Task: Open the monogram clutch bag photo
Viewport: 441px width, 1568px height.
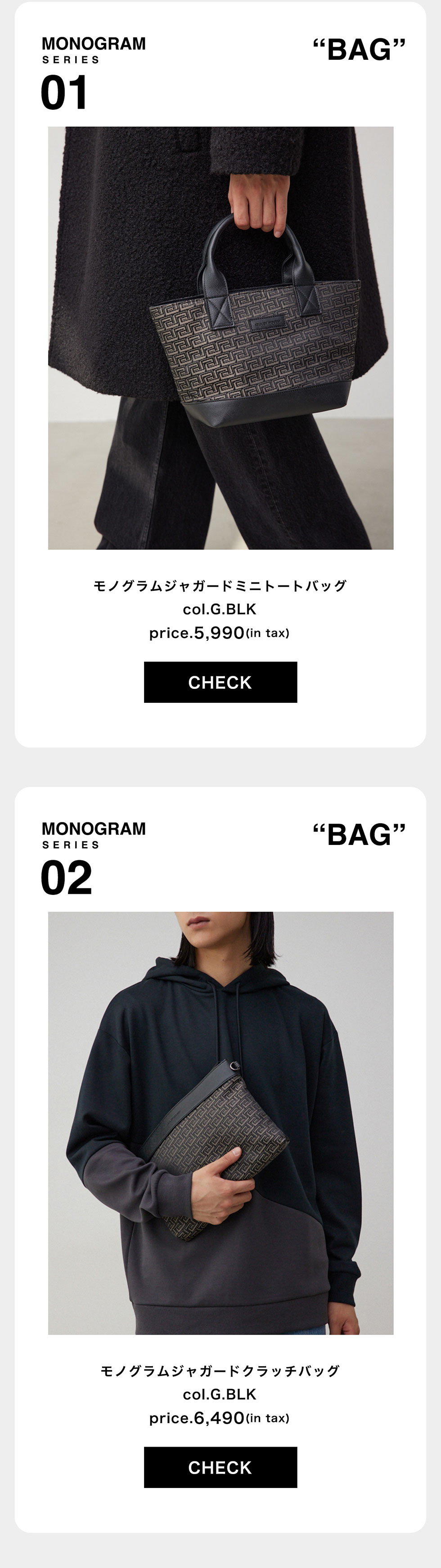Action: [x=220, y=1123]
